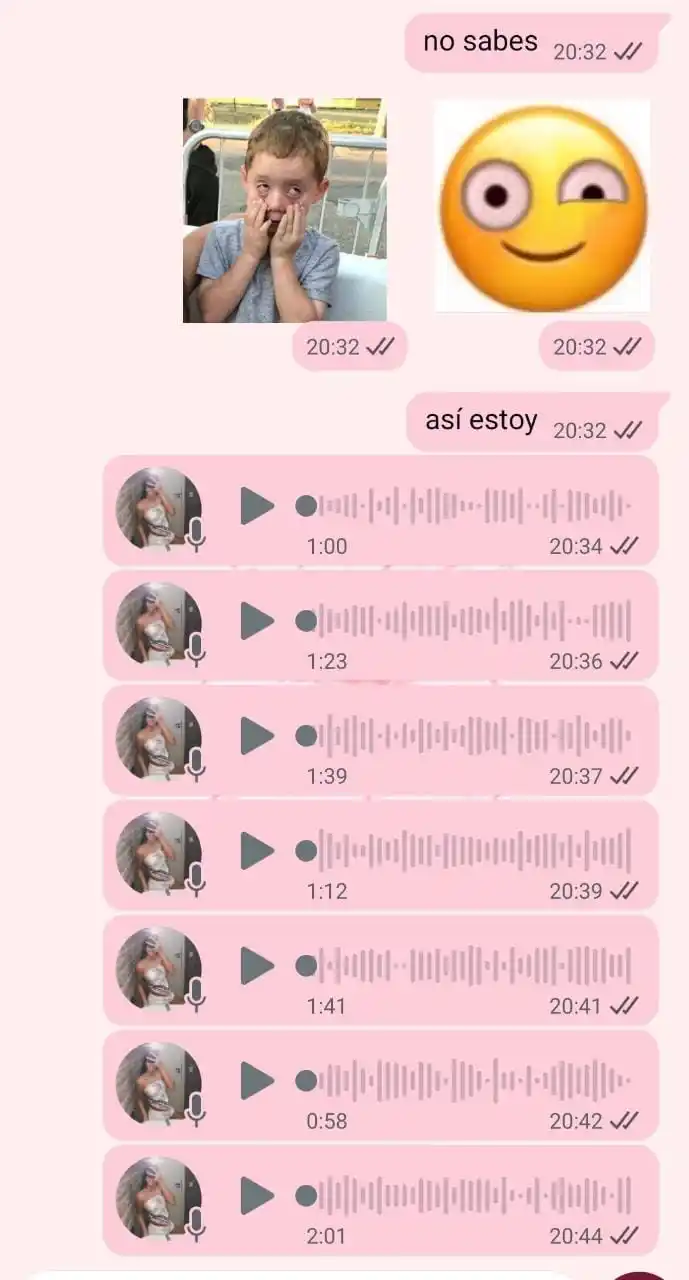Play the 1:23 voice message
This screenshot has height=1280, width=689.
pos(256,621)
